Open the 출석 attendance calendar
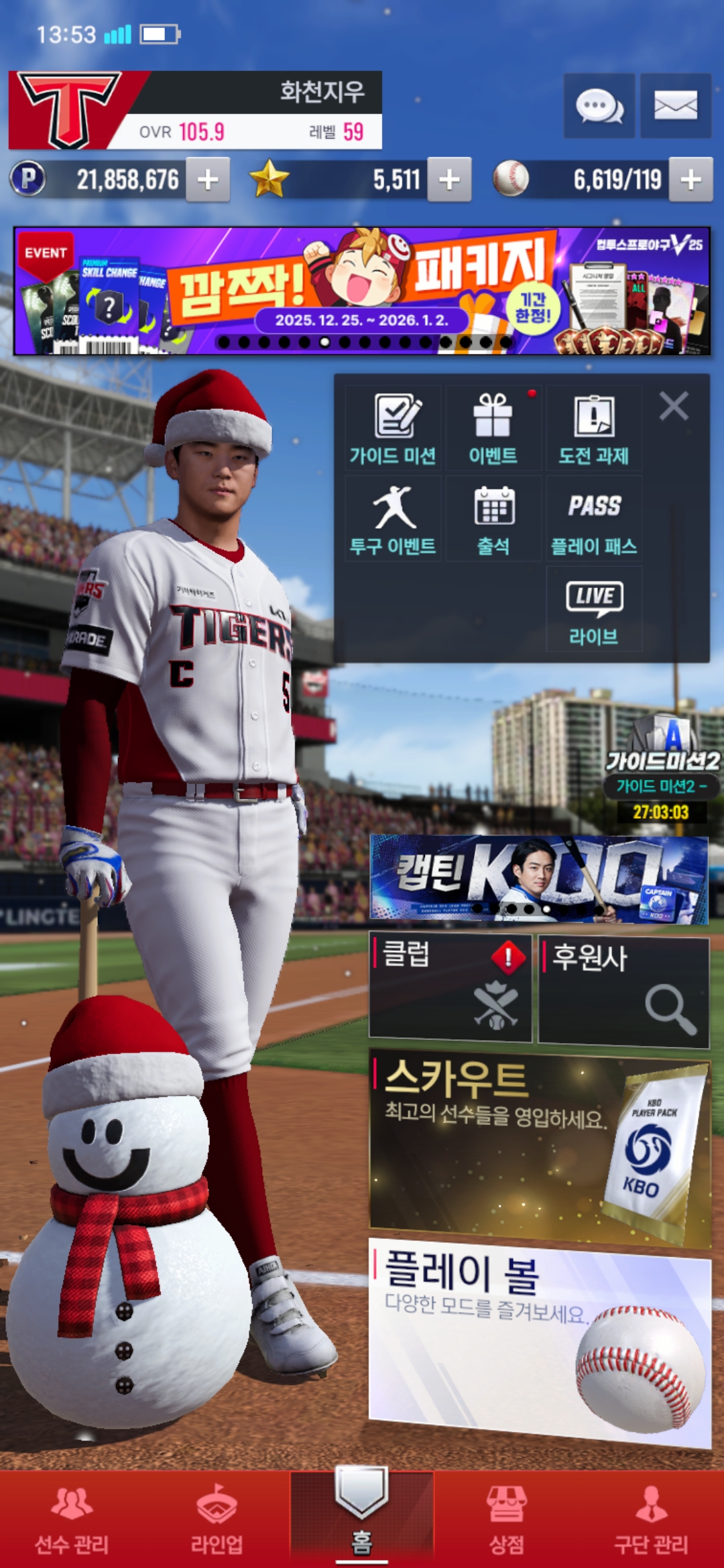Screen dimensions: 724x1568 point(493,520)
